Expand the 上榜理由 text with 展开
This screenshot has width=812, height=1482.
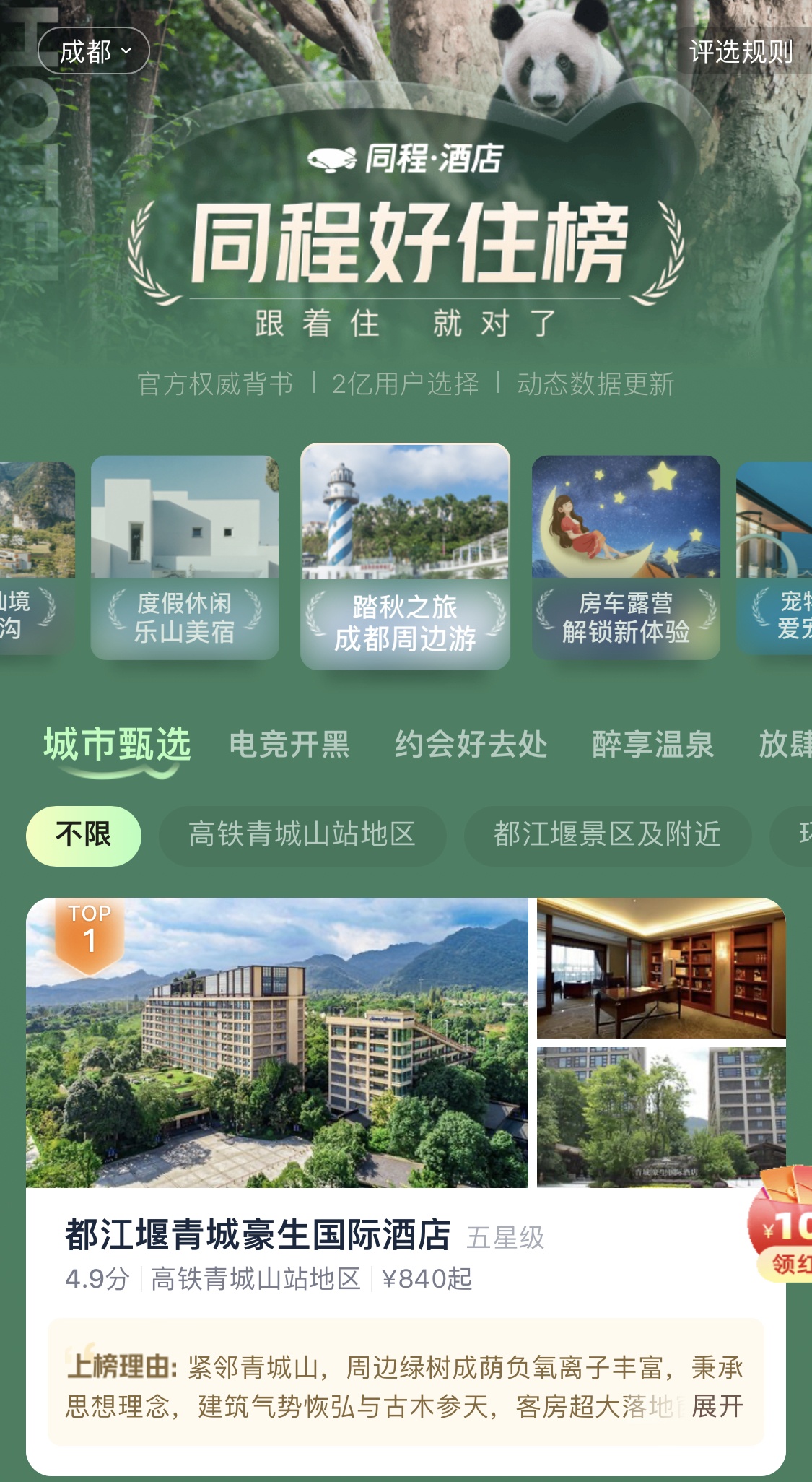tap(717, 1405)
